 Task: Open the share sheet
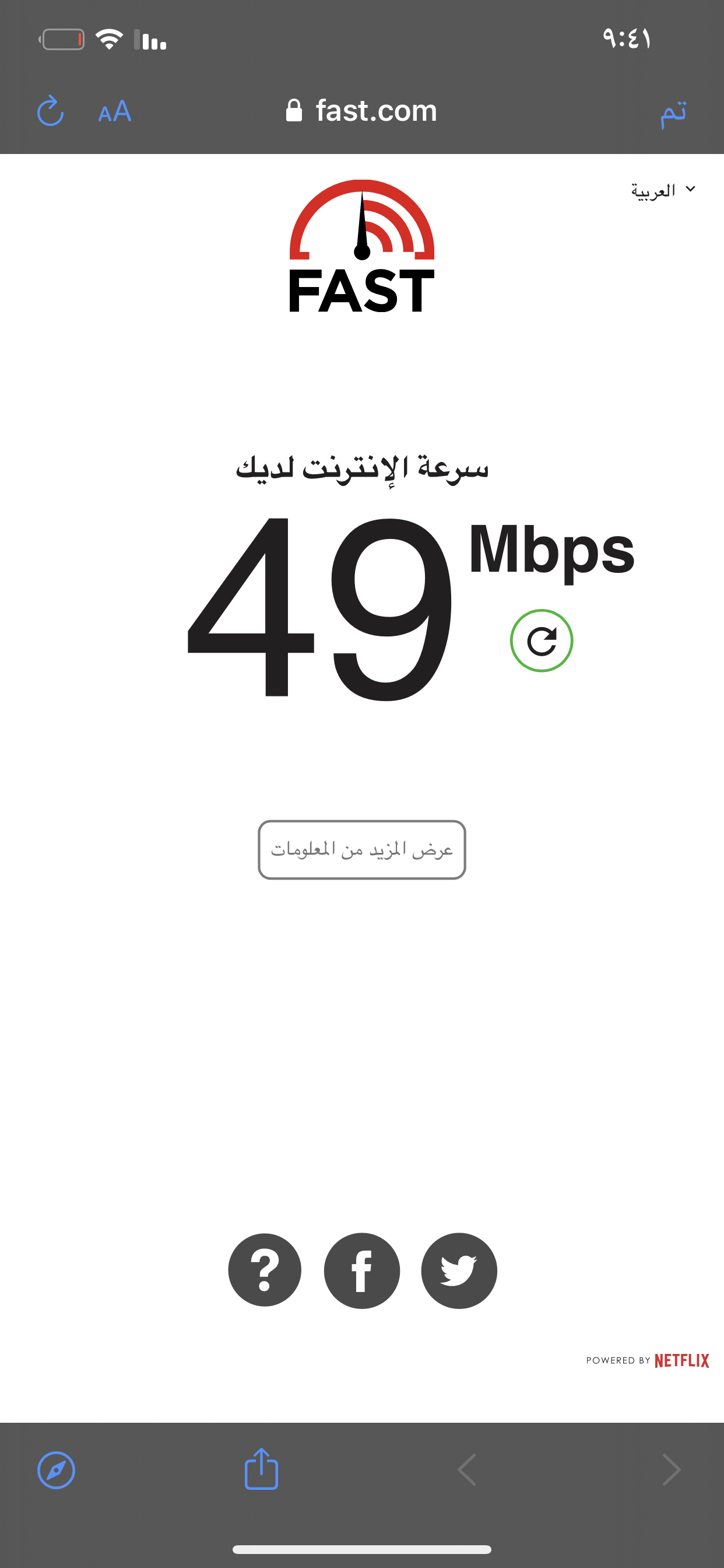click(x=262, y=1469)
